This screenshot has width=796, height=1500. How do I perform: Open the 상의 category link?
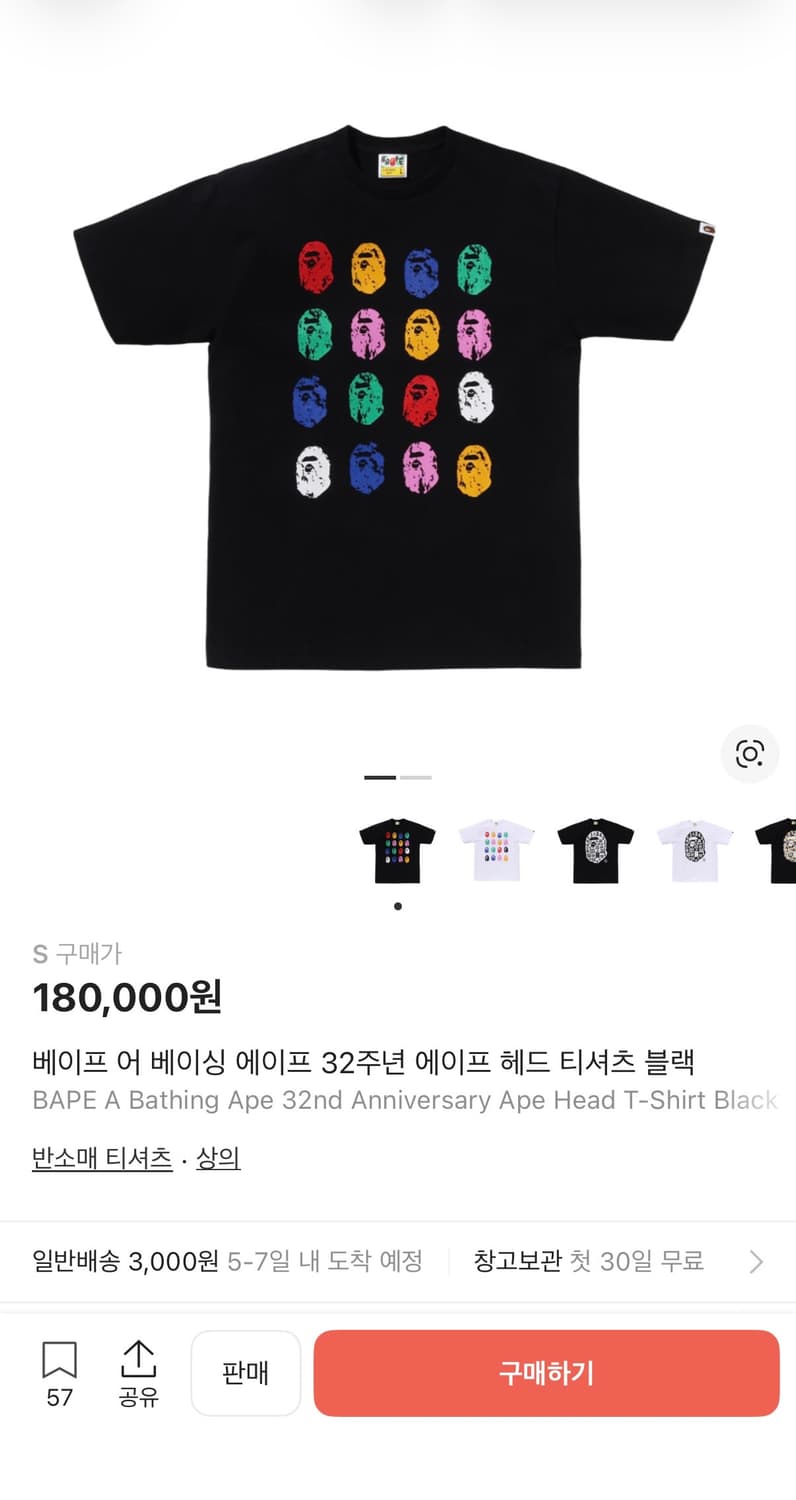click(x=218, y=1159)
